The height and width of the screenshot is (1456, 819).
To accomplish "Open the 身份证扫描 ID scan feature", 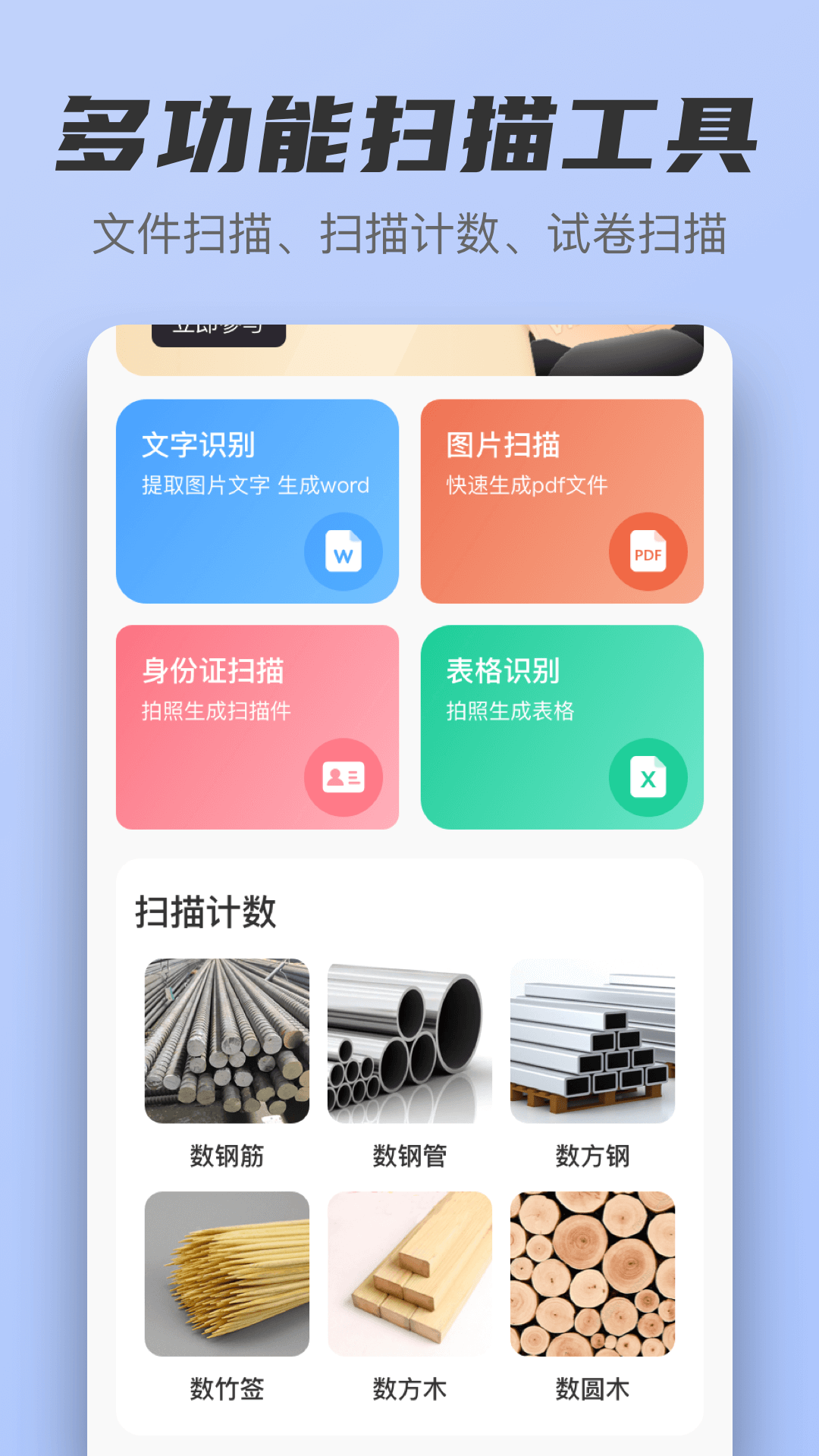I will [x=258, y=724].
